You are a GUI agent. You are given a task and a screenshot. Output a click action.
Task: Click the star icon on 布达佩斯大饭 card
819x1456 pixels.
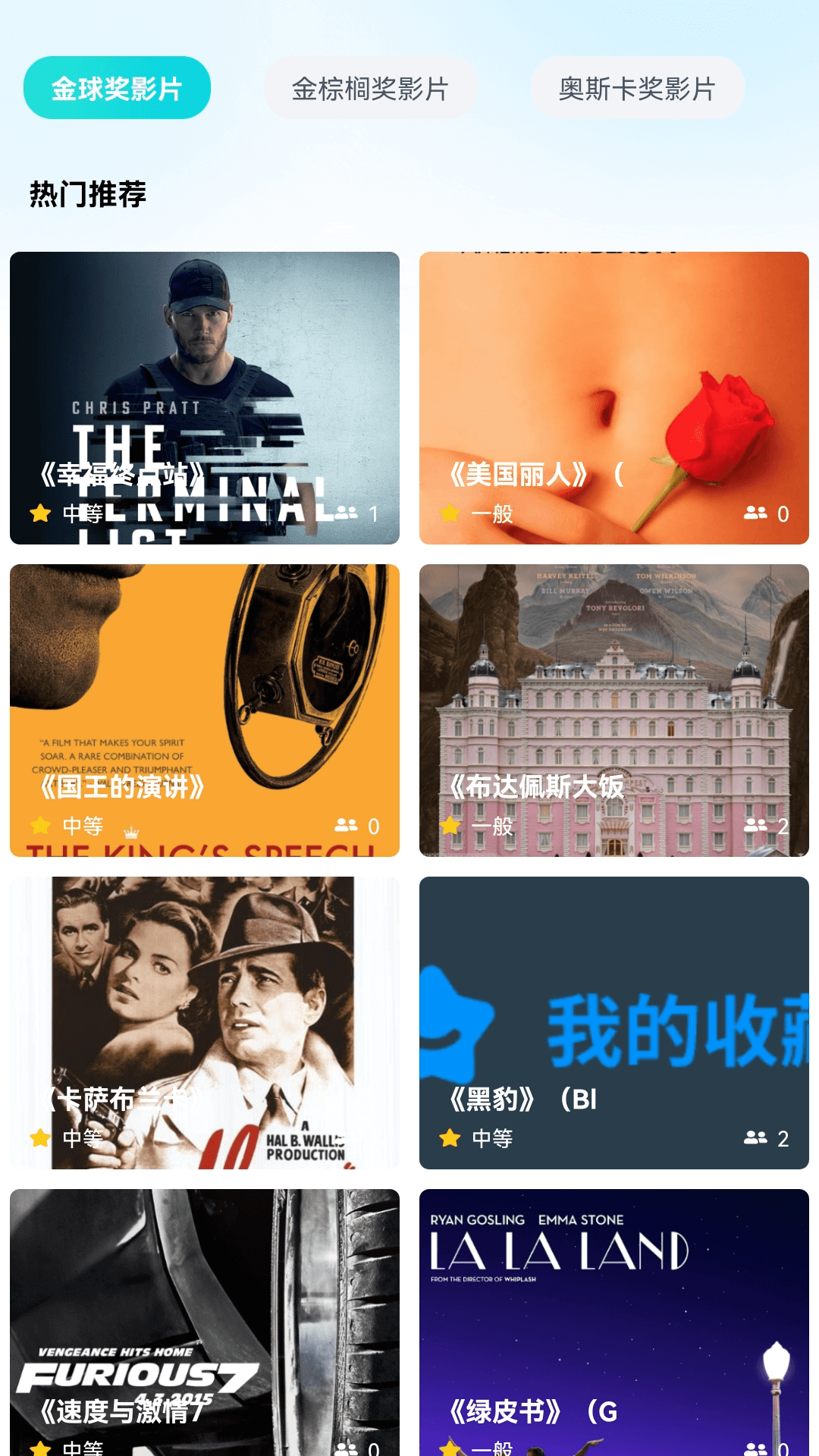click(451, 825)
